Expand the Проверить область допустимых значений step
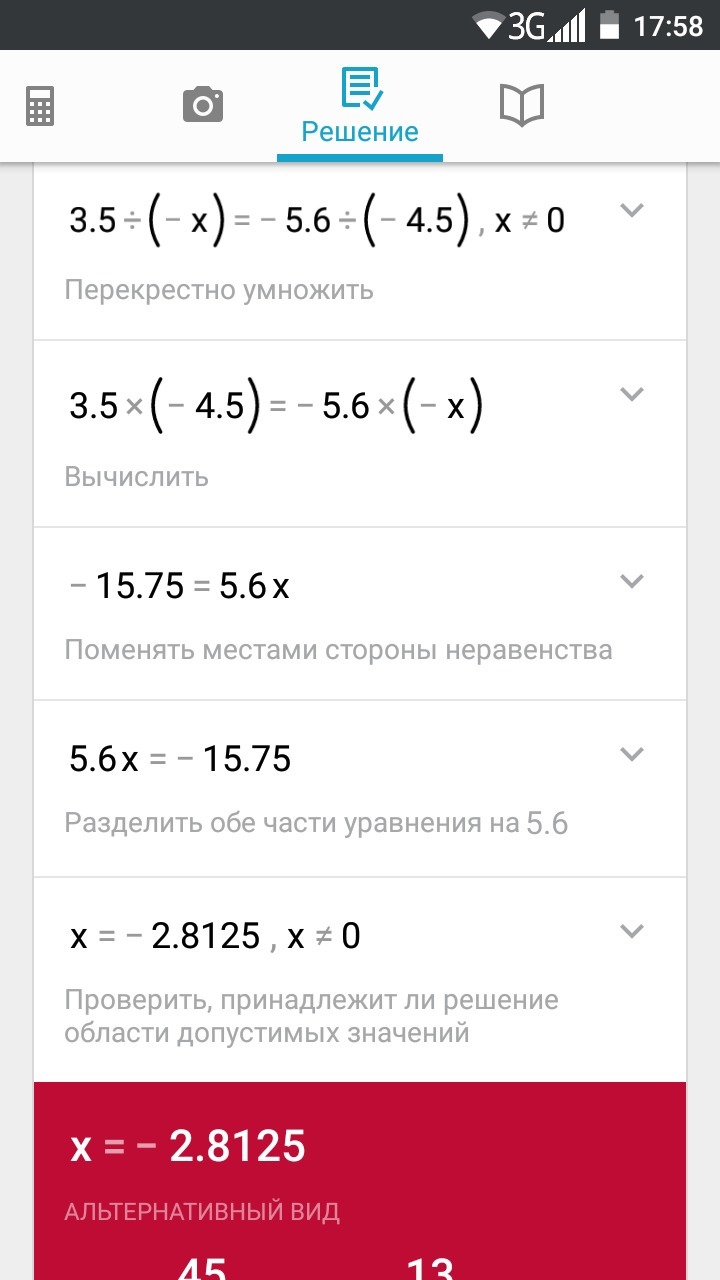720x1280 pixels. [x=631, y=931]
